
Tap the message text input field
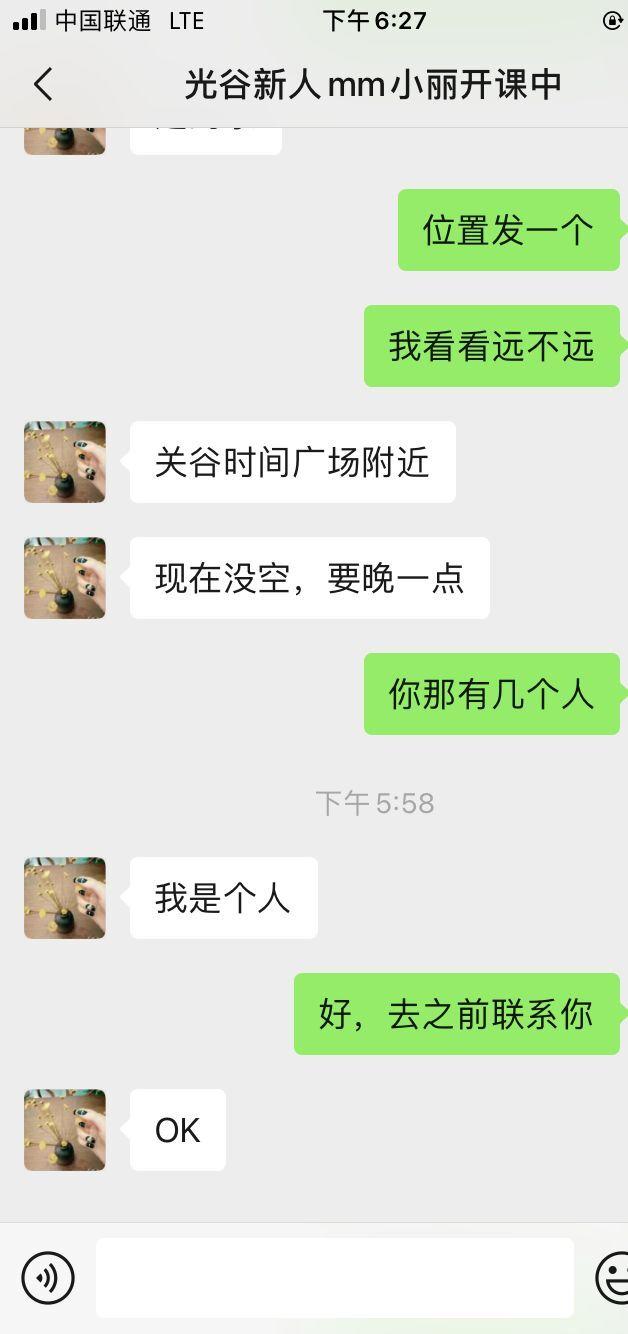[335, 1277]
